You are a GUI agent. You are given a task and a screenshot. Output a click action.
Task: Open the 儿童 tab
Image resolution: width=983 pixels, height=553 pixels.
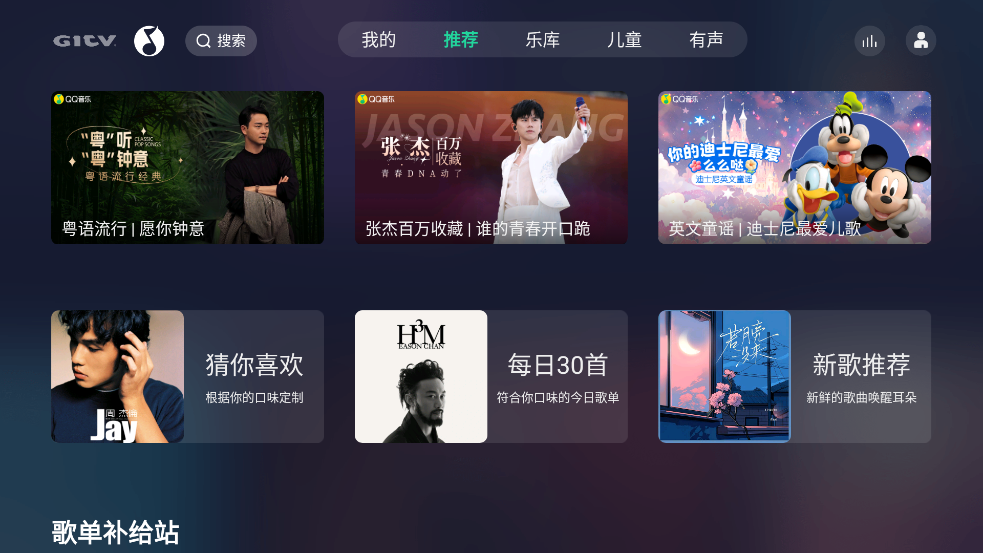pyautogui.click(x=624, y=40)
